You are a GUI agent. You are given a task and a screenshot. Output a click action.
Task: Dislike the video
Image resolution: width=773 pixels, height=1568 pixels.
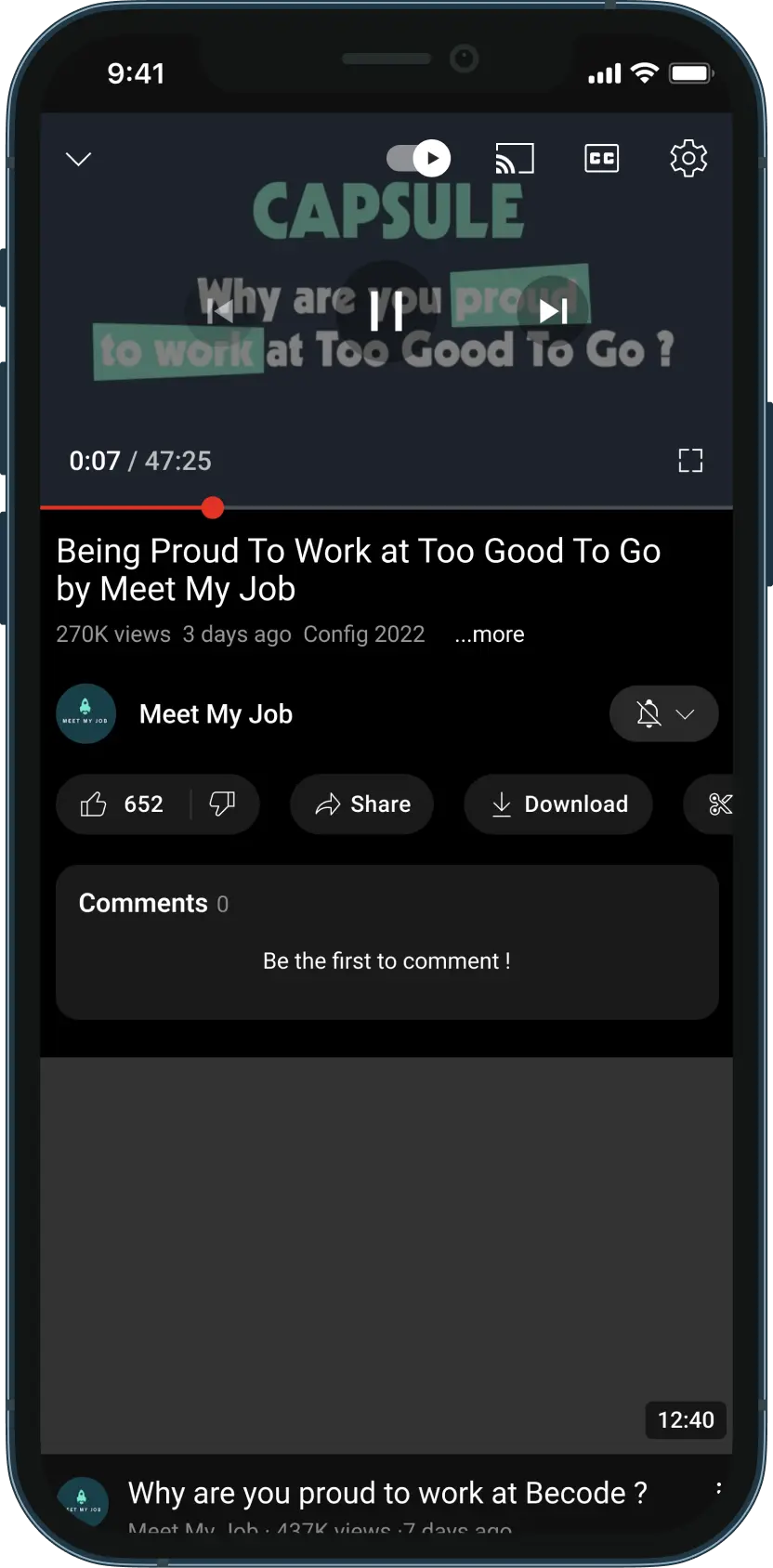point(223,804)
